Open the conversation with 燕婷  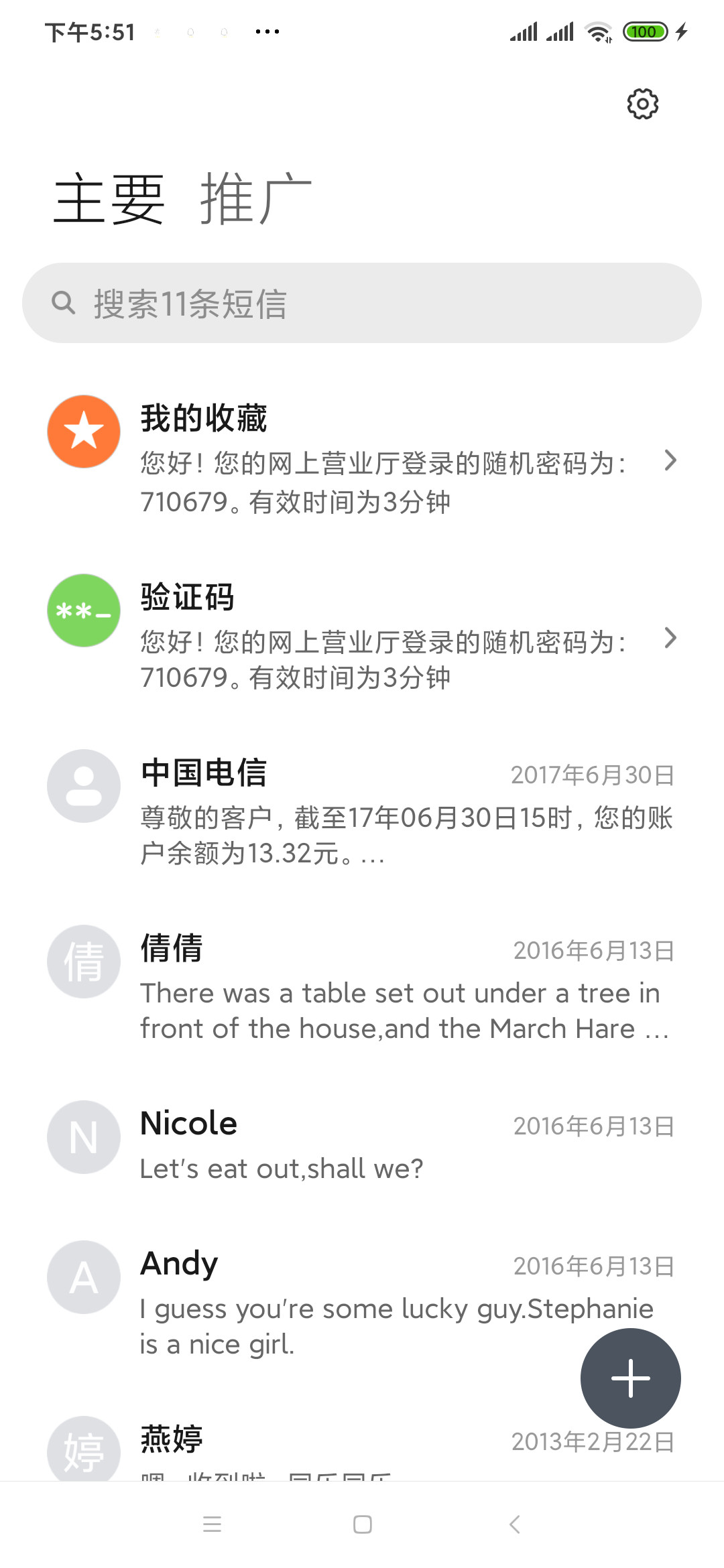[x=362, y=1447]
